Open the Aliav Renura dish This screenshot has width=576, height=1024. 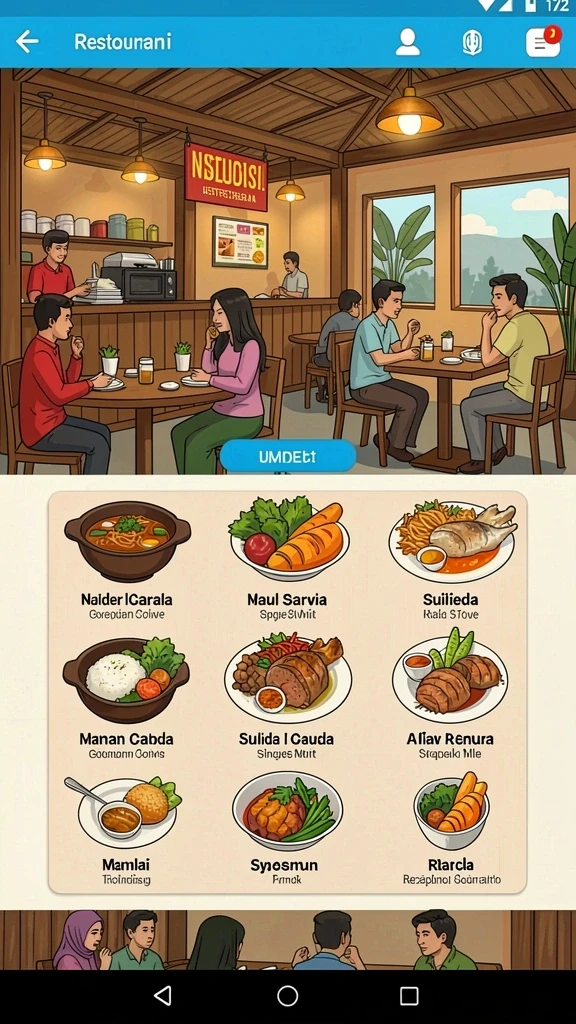pos(450,695)
